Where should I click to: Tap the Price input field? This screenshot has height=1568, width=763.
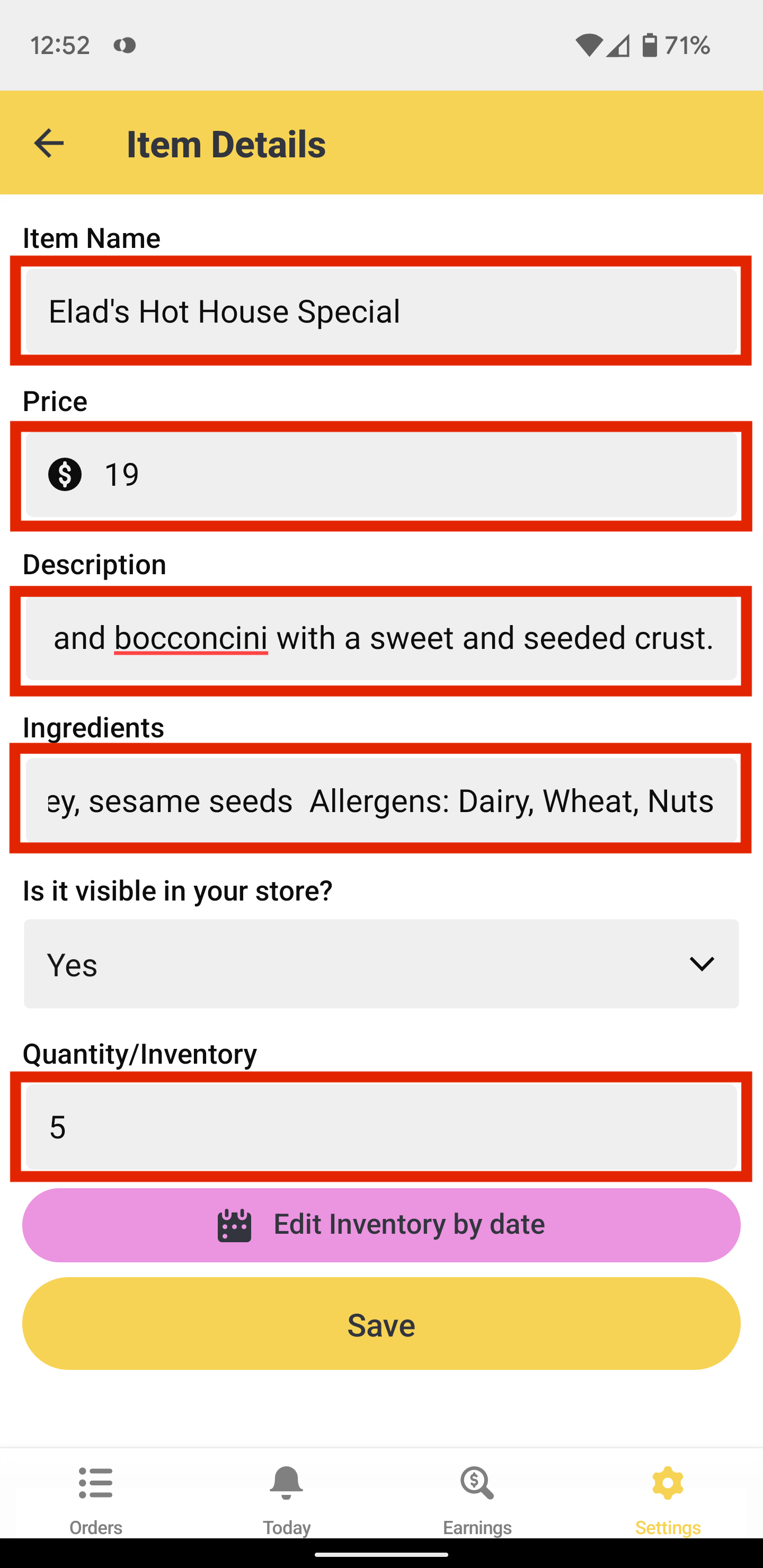tap(381, 474)
